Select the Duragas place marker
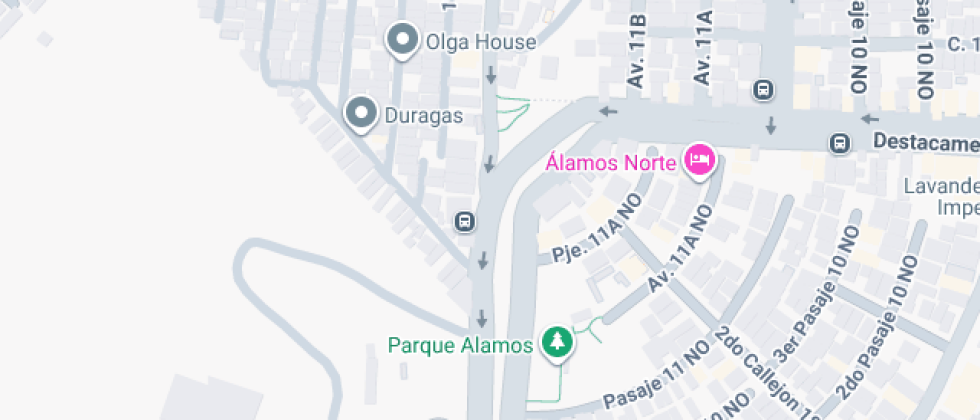 (x=361, y=114)
